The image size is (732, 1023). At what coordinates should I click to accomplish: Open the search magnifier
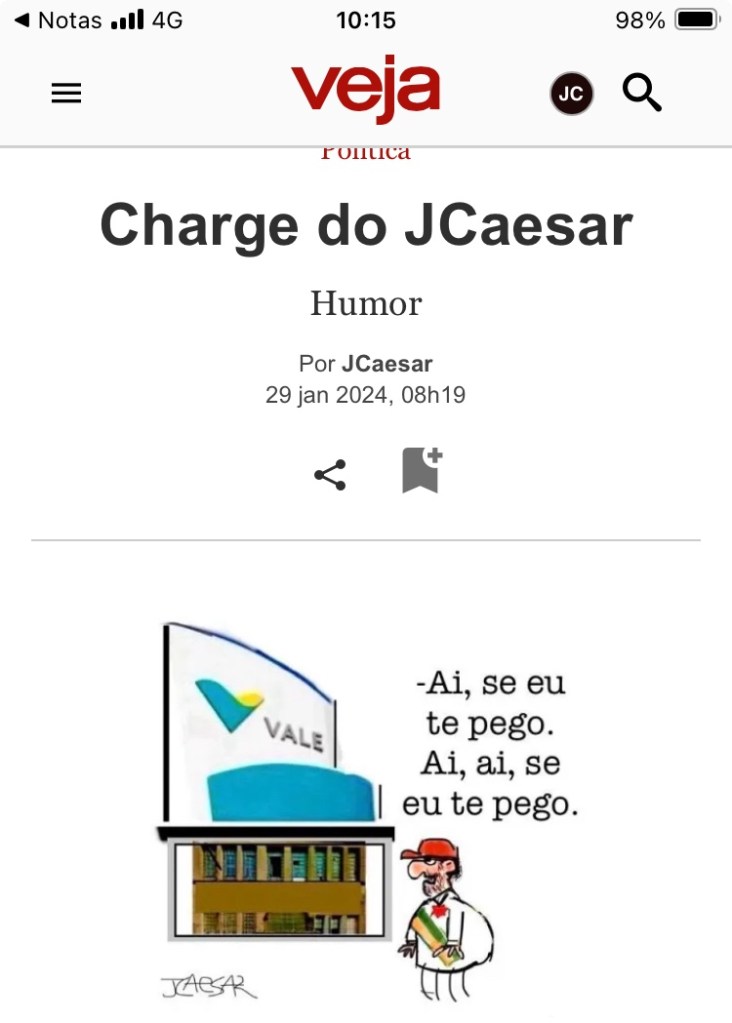[x=641, y=93]
